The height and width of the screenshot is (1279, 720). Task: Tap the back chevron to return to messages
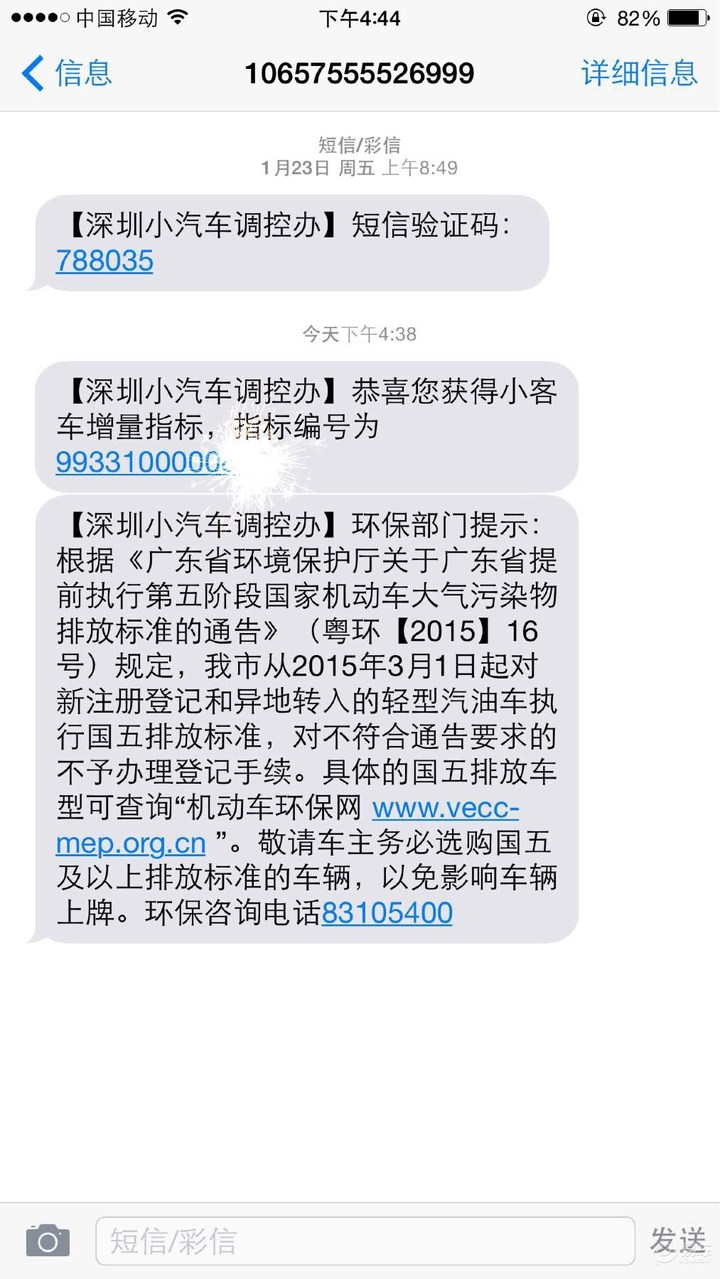(30, 73)
